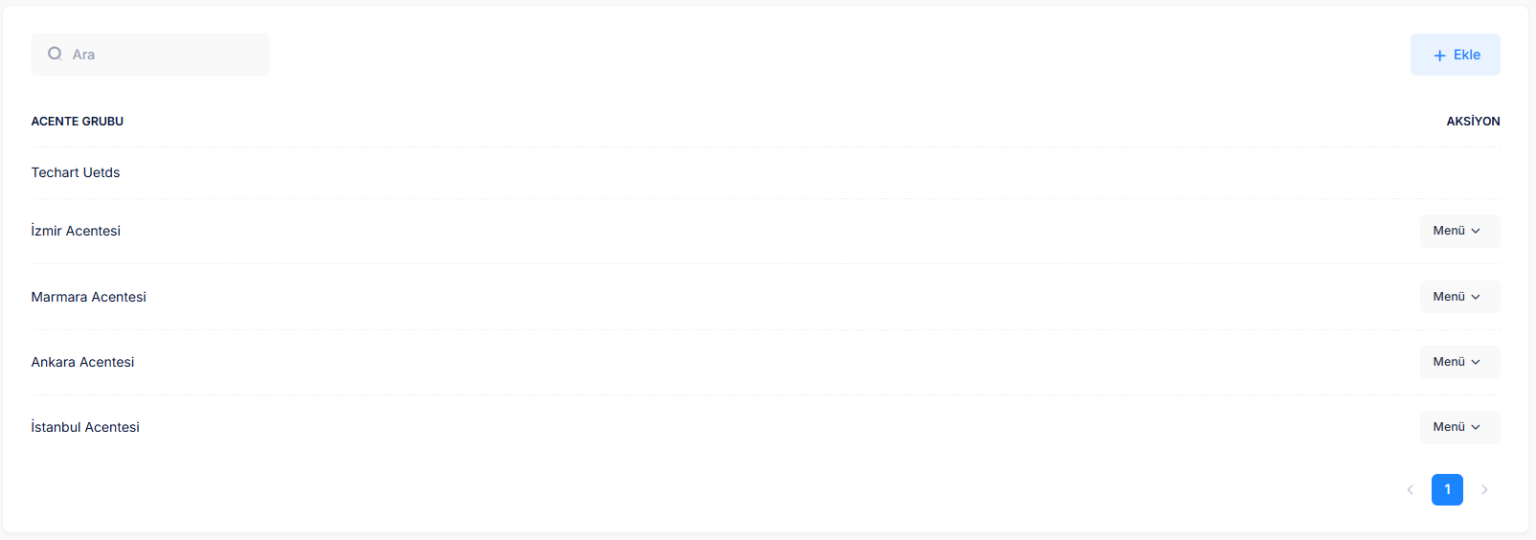Go to the previous page arrow
Screen dimensions: 1536x540
pyautogui.click(x=1410, y=490)
